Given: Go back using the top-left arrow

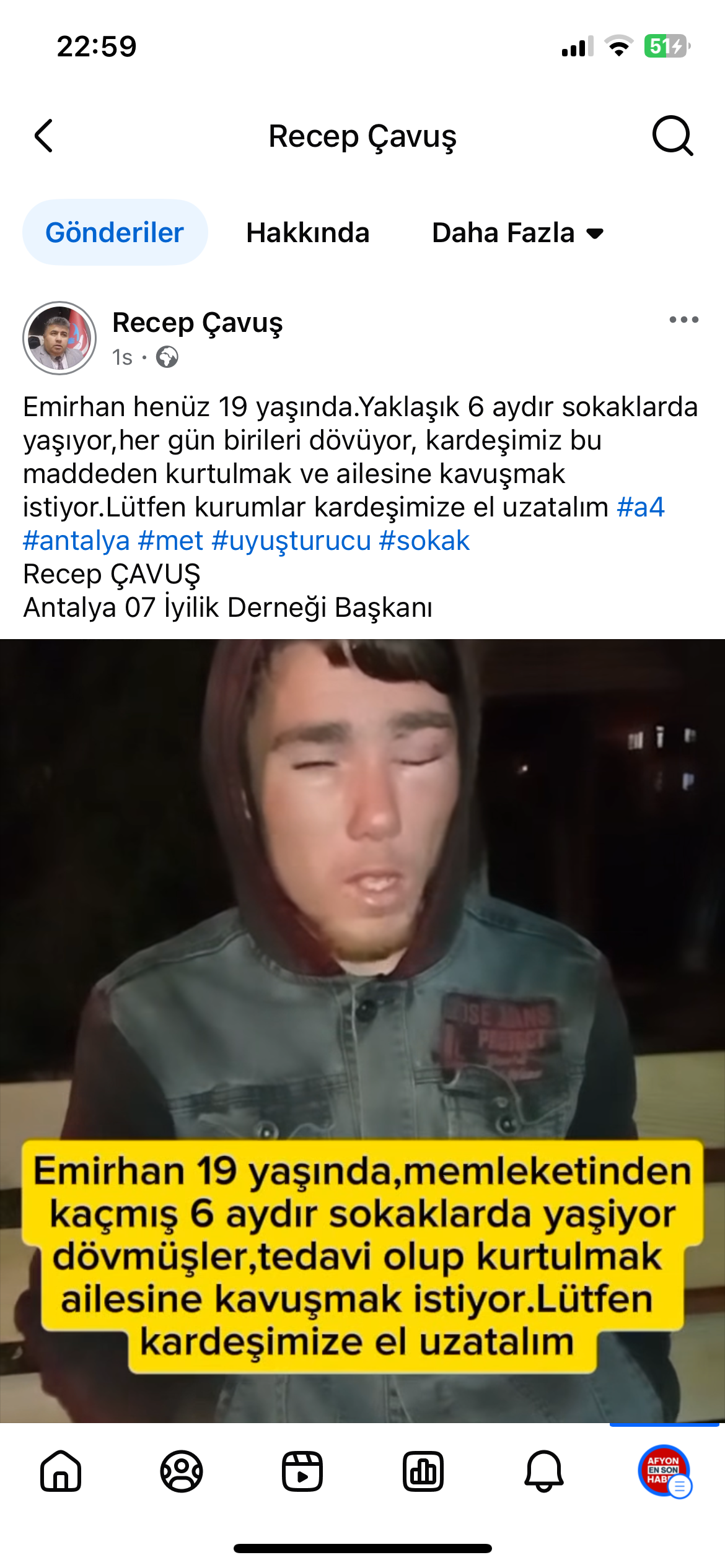Looking at the screenshot, I should point(44,136).
